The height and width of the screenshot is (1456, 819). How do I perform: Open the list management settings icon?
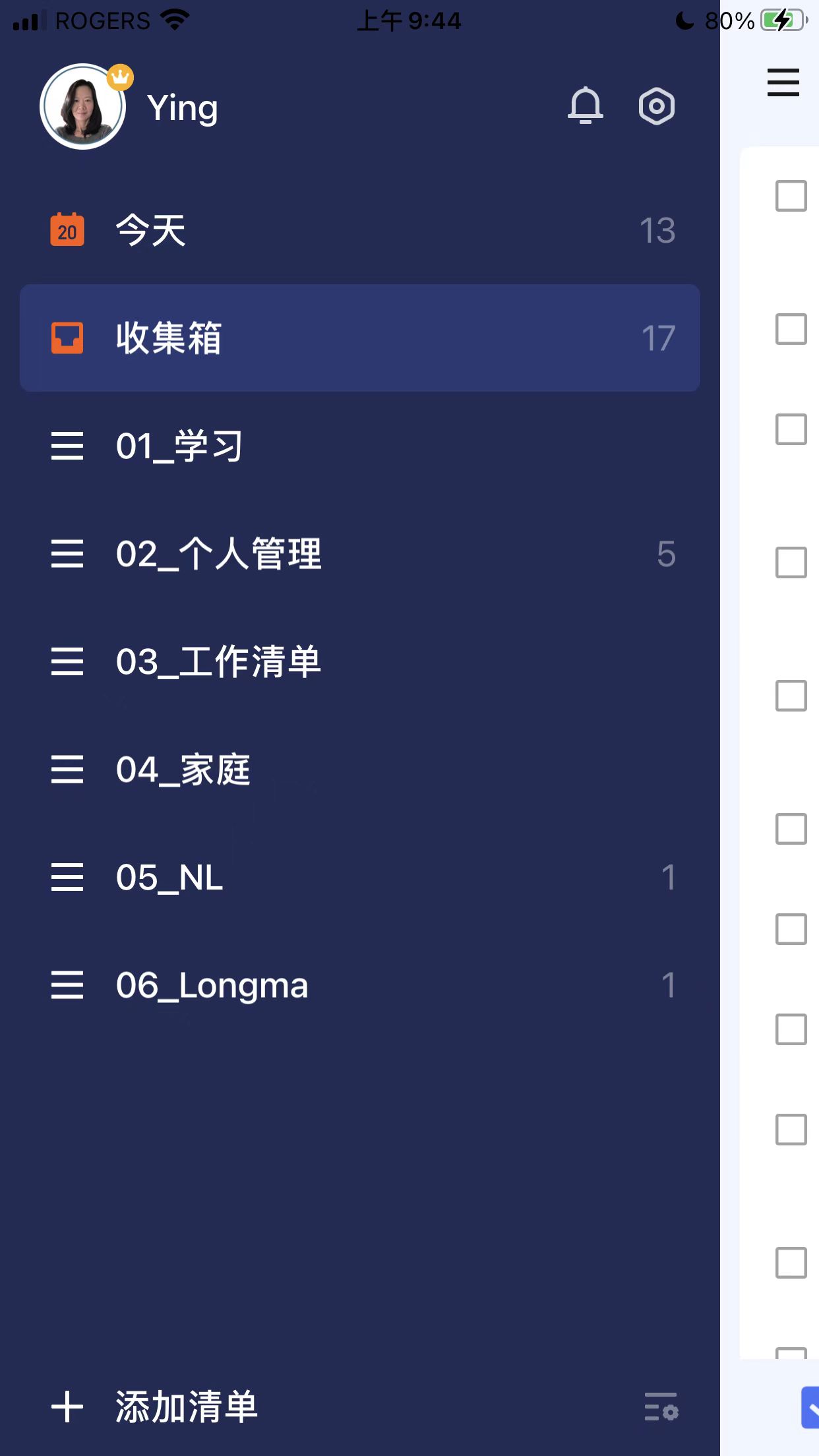(x=661, y=1407)
